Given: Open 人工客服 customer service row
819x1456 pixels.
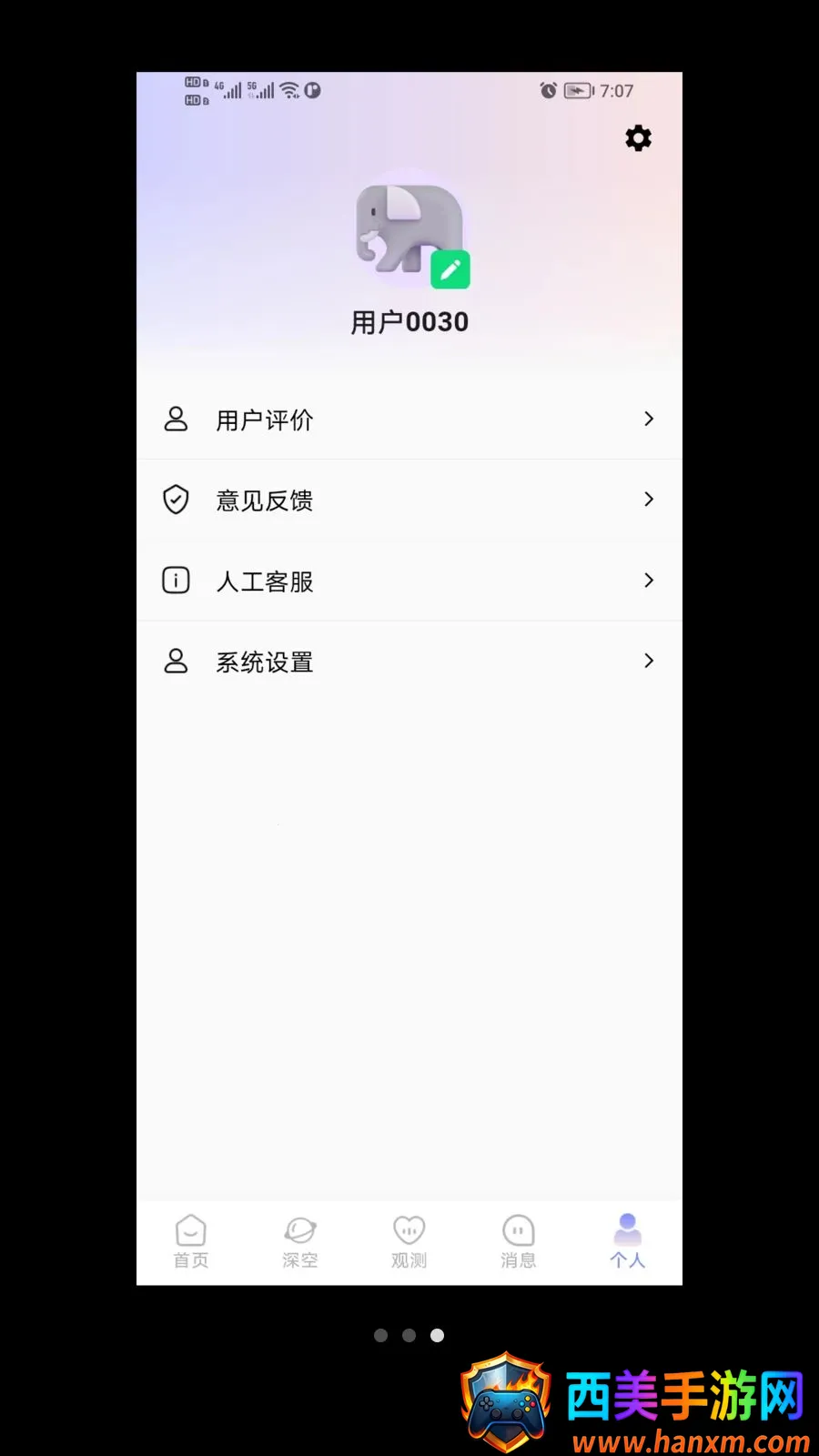Looking at the screenshot, I should coord(409,581).
